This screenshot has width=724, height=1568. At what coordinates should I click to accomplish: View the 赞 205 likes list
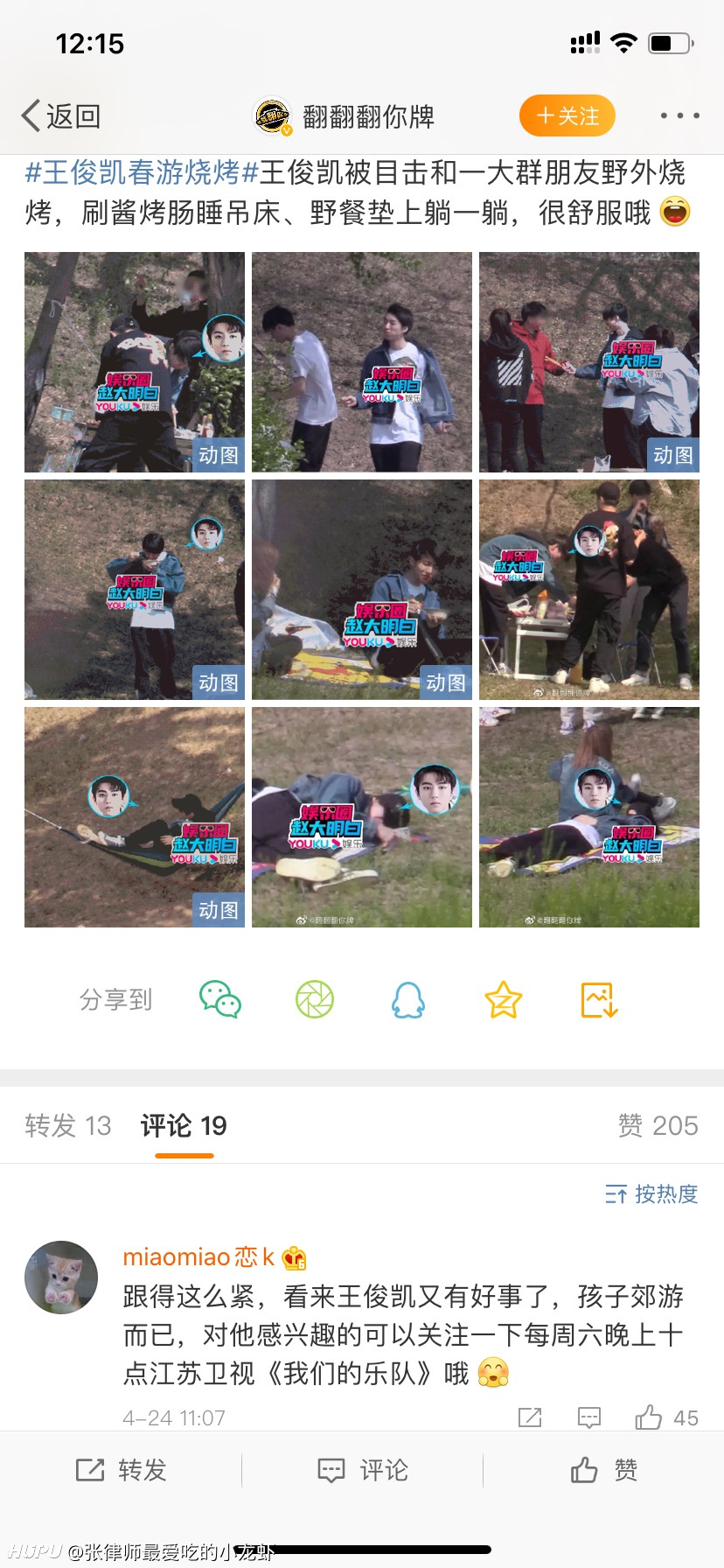click(x=658, y=1125)
